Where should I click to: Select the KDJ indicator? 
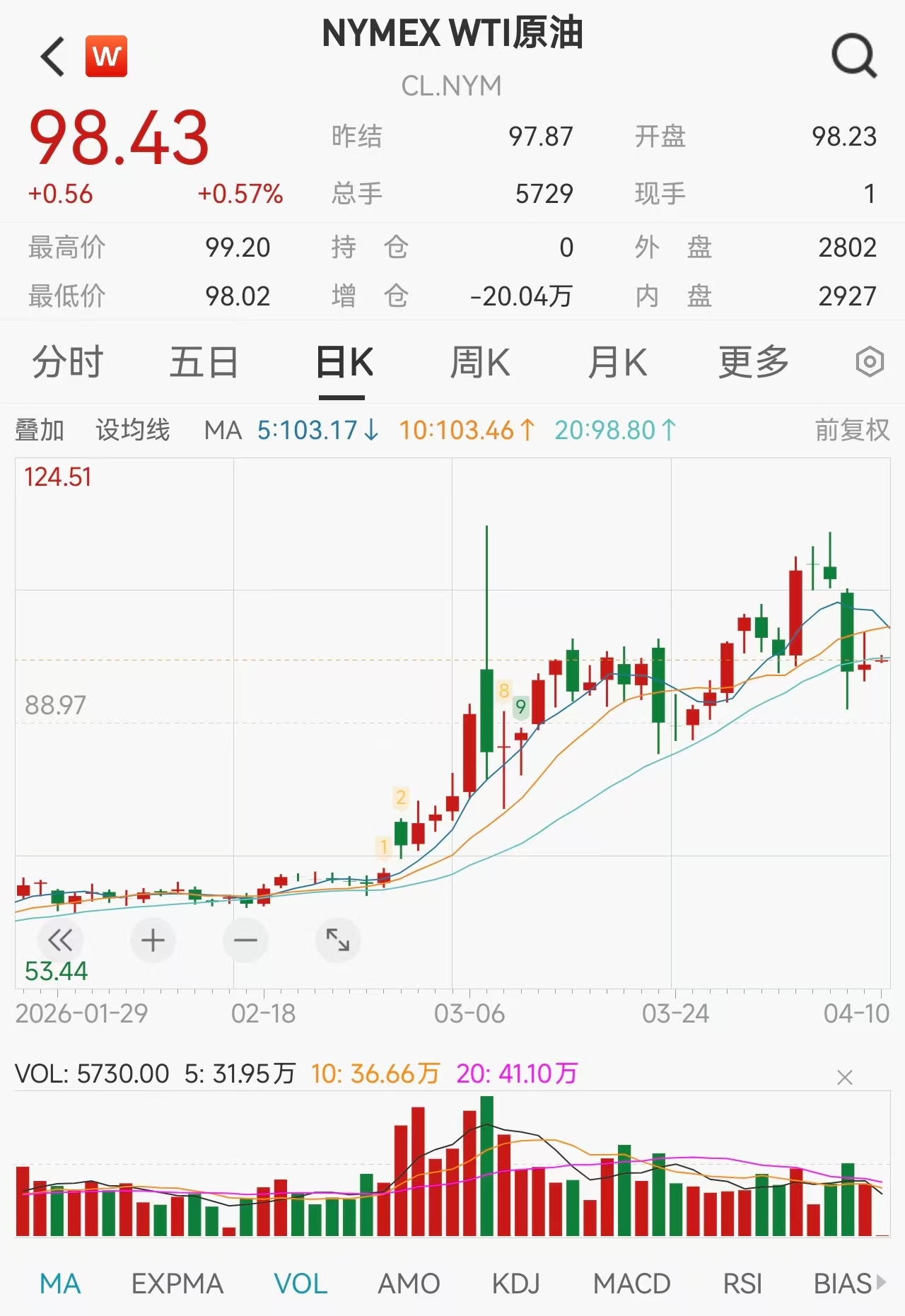click(515, 1283)
